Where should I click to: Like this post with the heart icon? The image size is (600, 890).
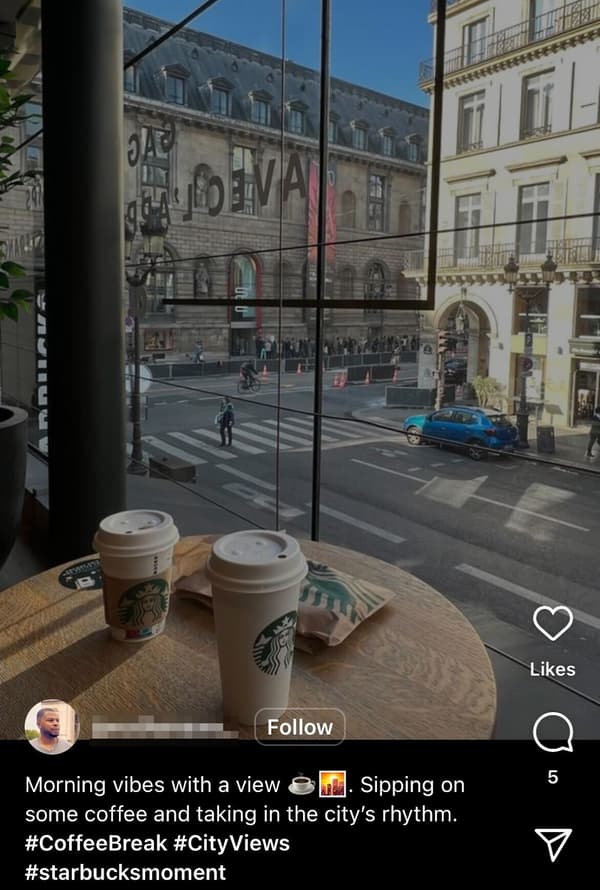click(552, 624)
